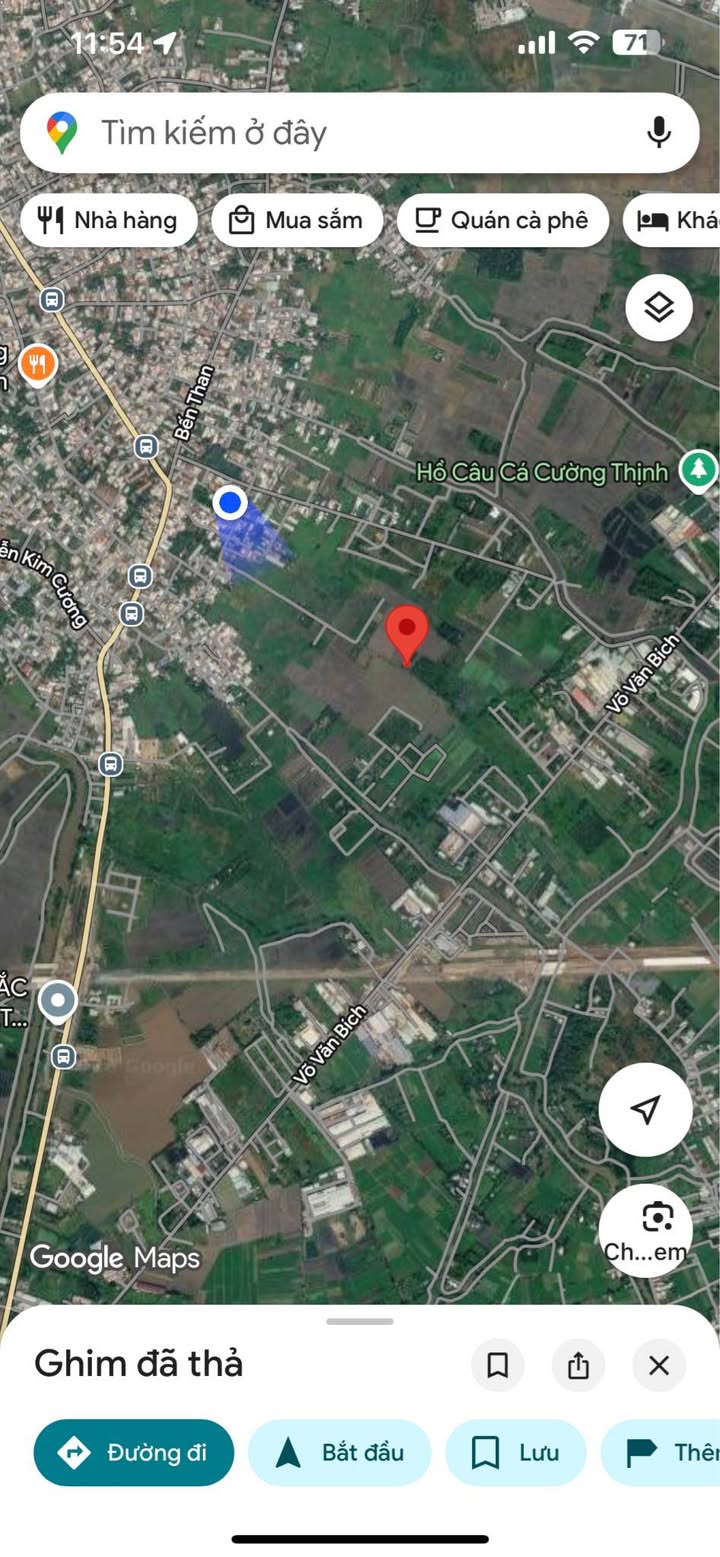The image size is (720, 1557).
Task: Open the map layers selector
Action: (659, 308)
